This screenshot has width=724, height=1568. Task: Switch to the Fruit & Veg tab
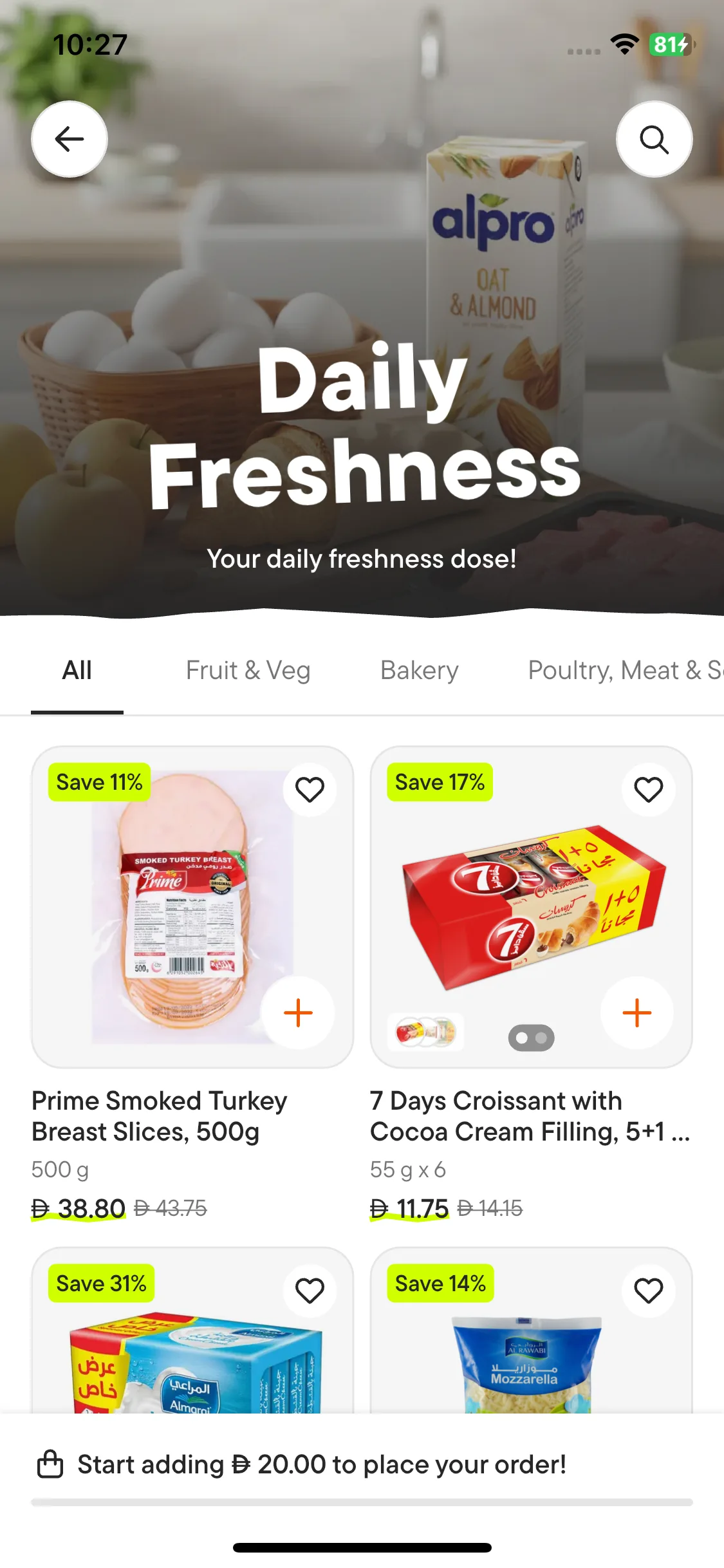248,671
